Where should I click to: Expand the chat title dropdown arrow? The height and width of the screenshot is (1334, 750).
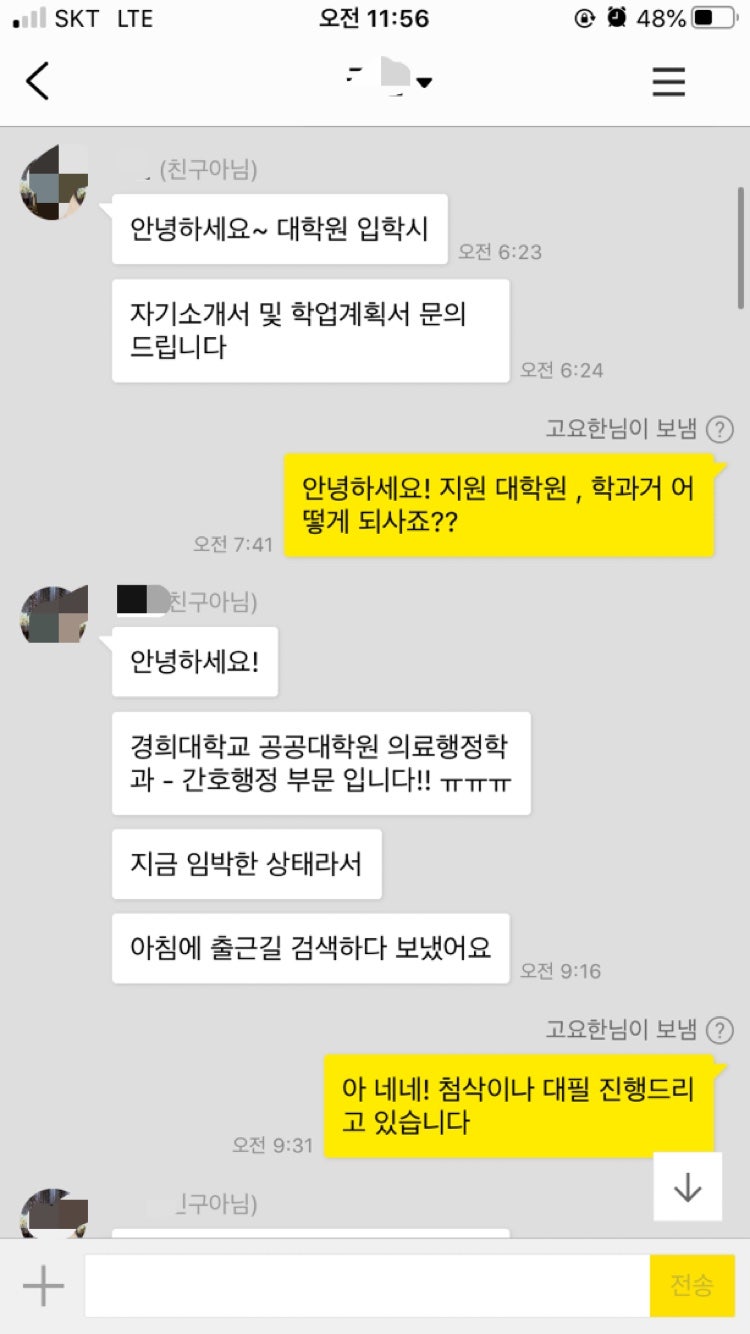point(424,83)
